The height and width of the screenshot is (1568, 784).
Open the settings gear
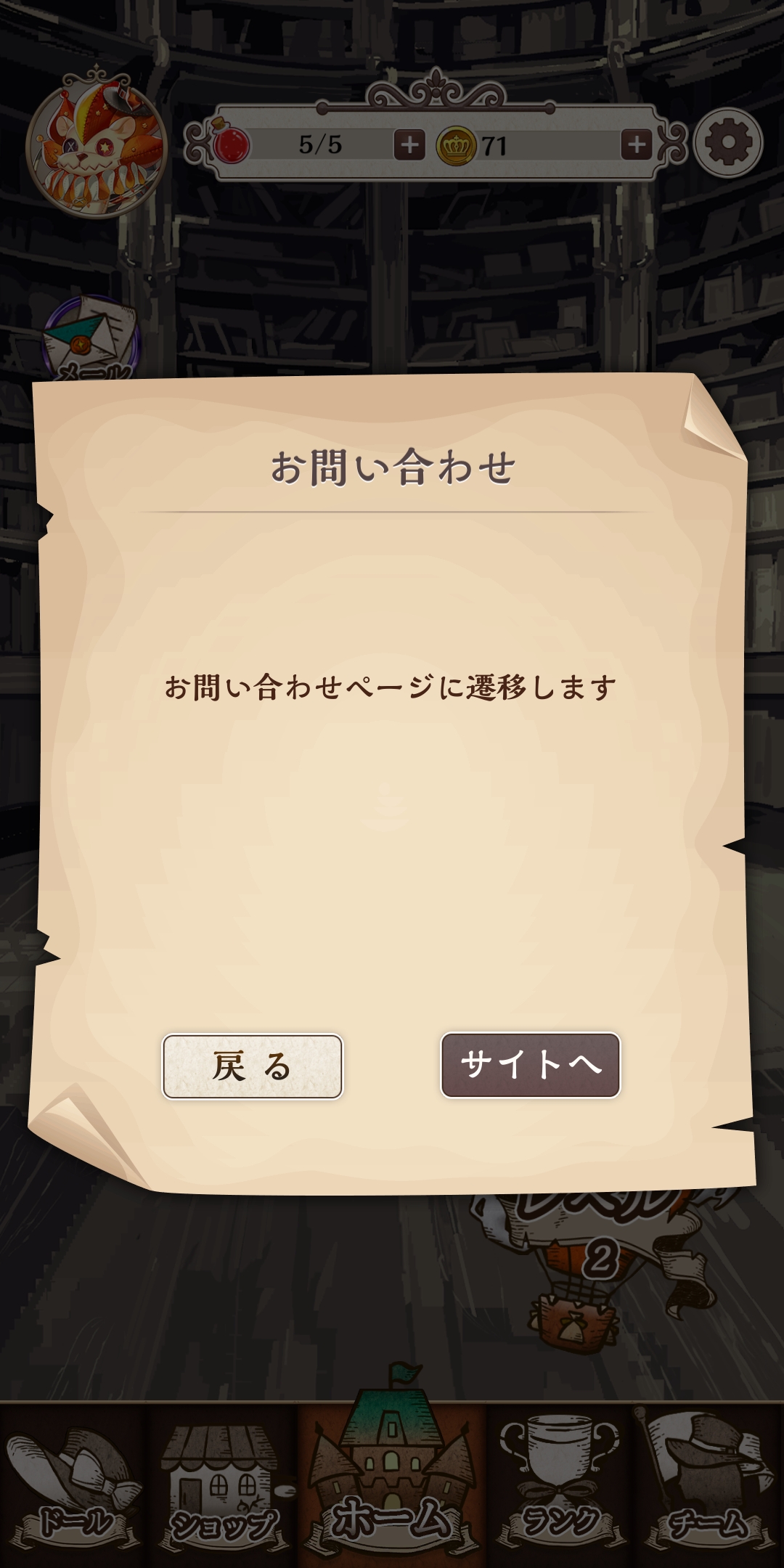click(x=728, y=143)
